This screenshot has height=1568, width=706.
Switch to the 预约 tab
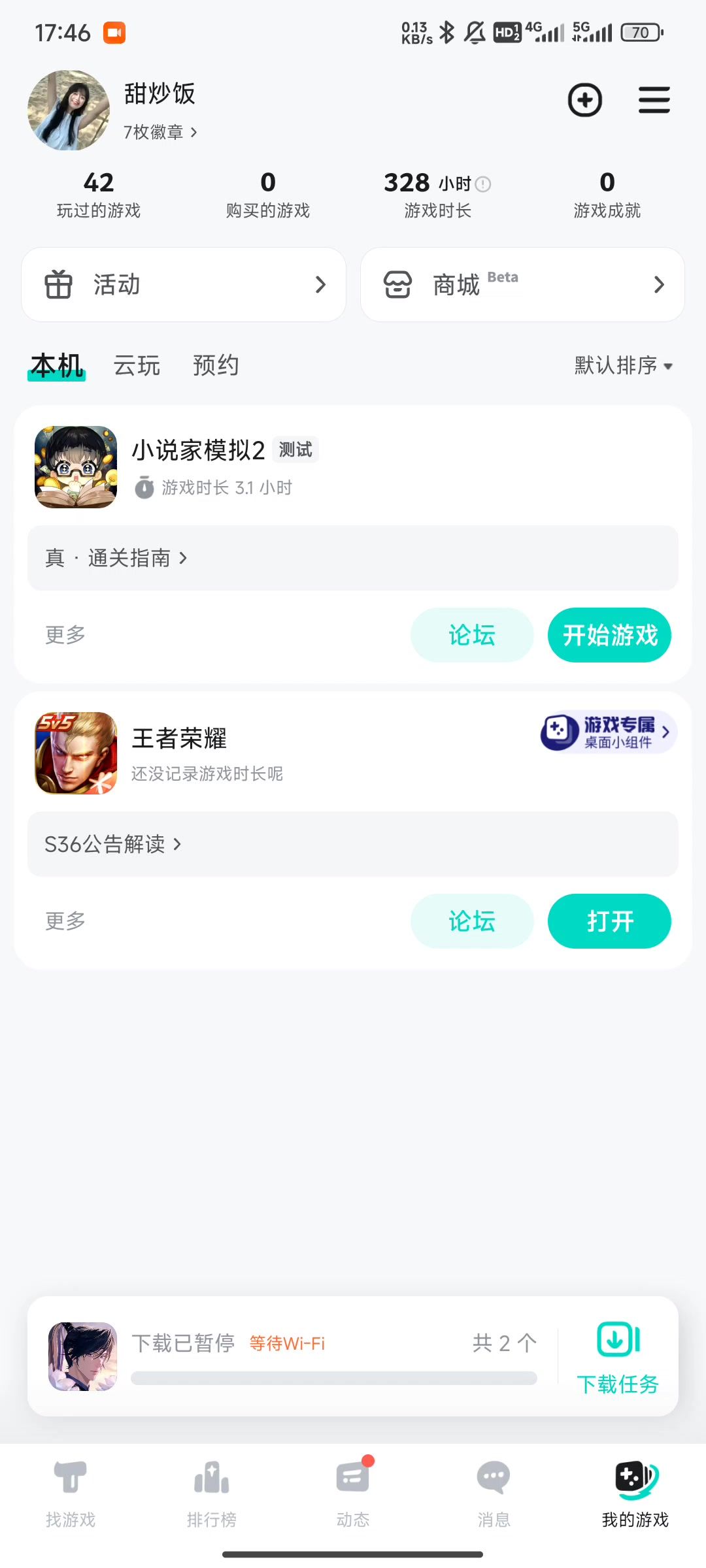[216, 365]
